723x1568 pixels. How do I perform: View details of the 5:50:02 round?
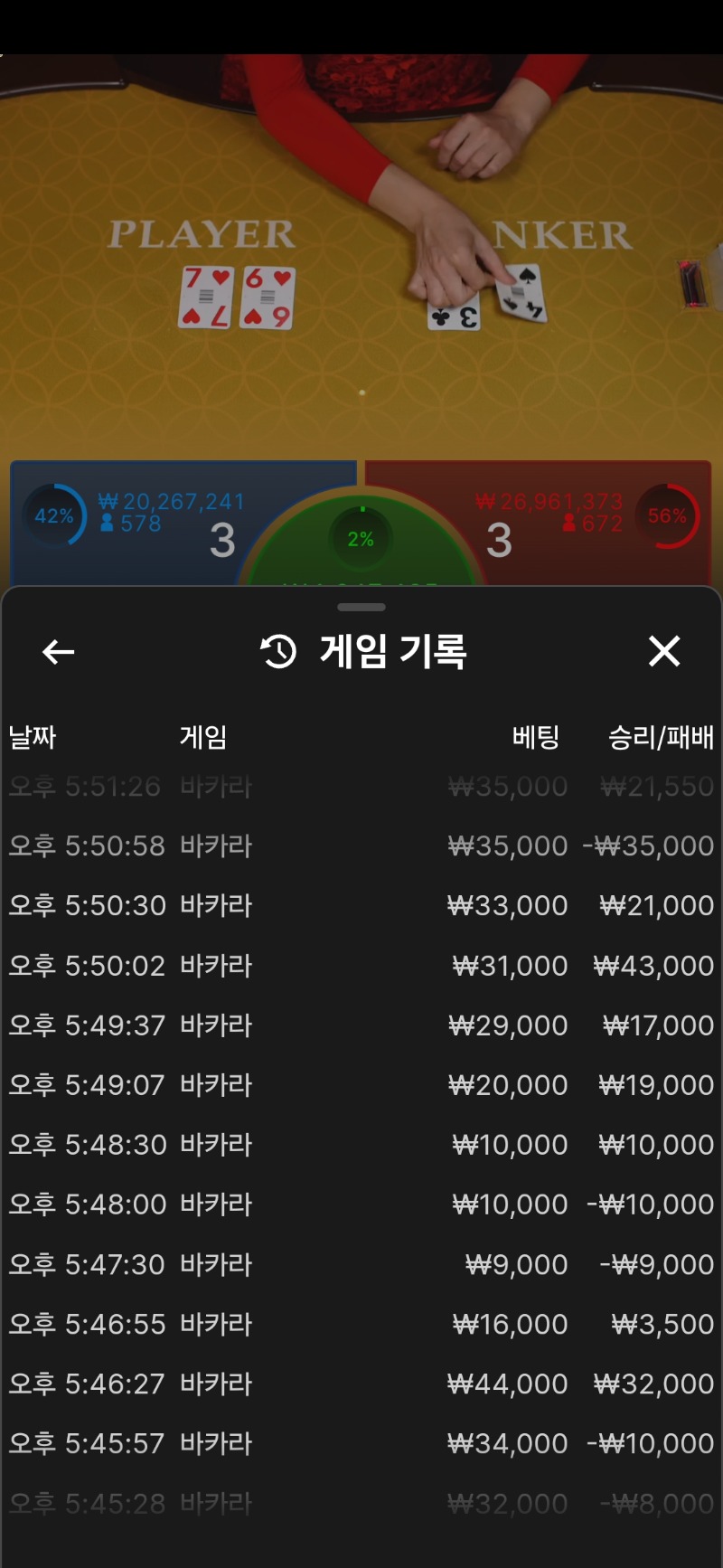click(361, 966)
